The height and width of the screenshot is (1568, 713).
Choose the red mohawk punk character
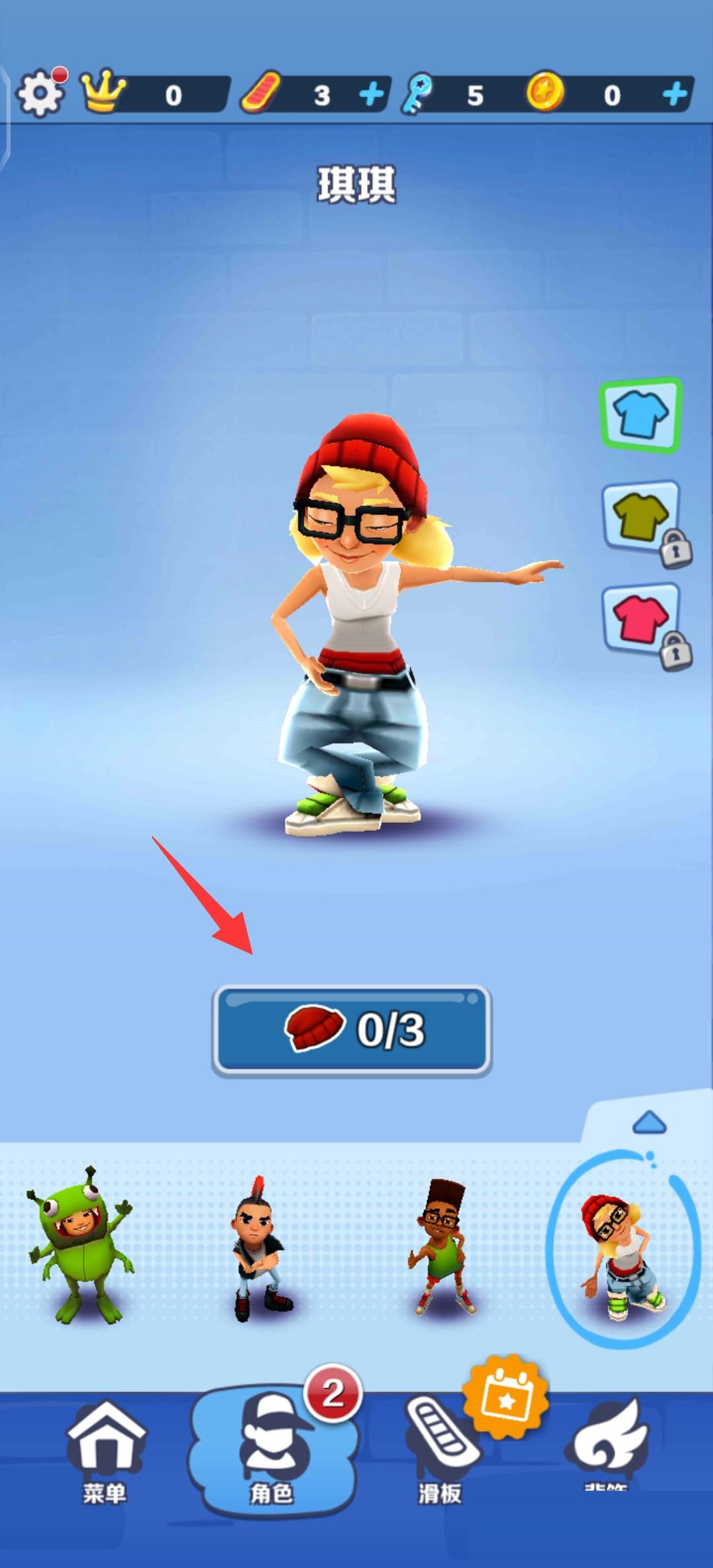coord(261,1249)
